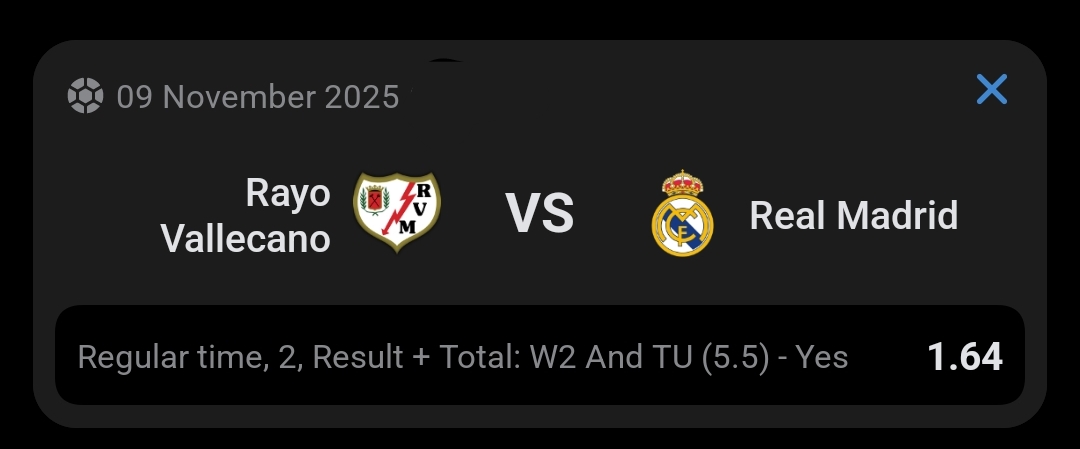The image size is (1080, 449).
Task: Remove the Rayo Vallecano vs Real Madrid bet
Action: 991,90
